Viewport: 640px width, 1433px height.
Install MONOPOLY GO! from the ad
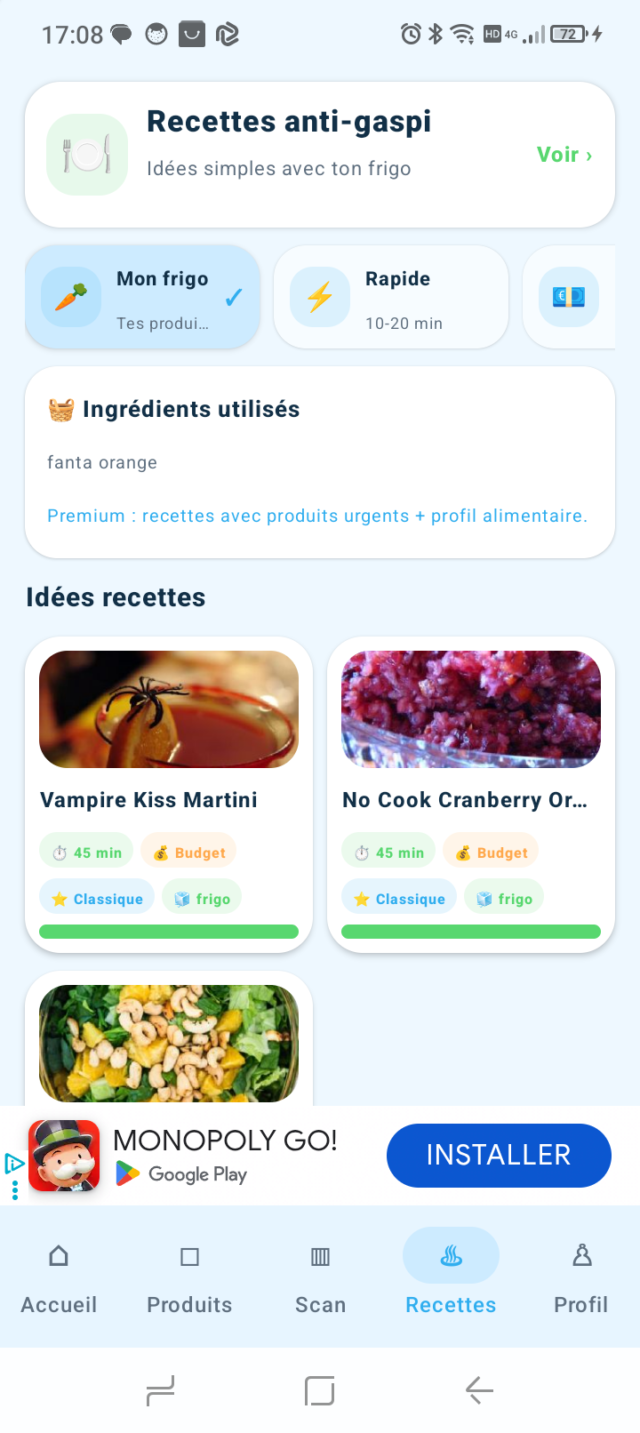[498, 1155]
